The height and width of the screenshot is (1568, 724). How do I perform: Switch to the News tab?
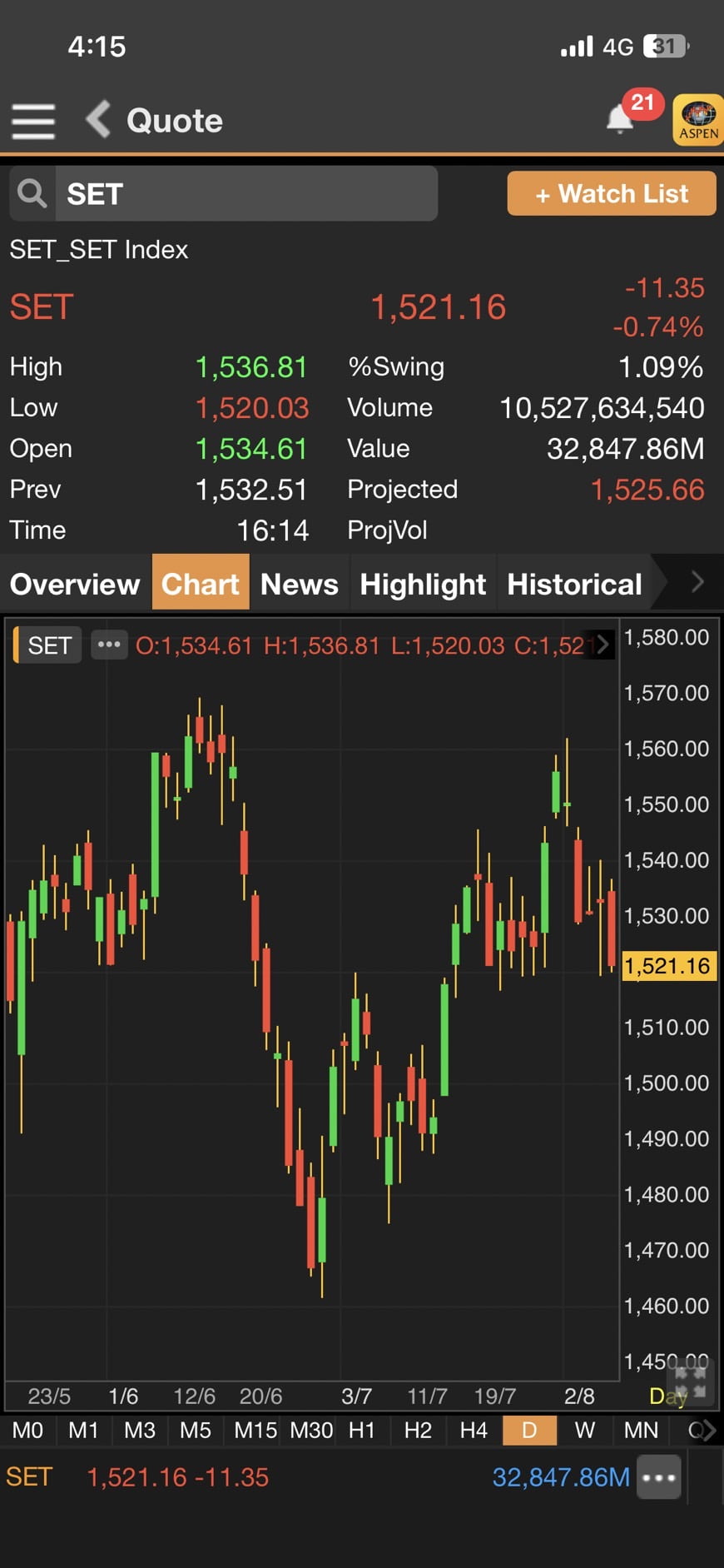coord(300,584)
